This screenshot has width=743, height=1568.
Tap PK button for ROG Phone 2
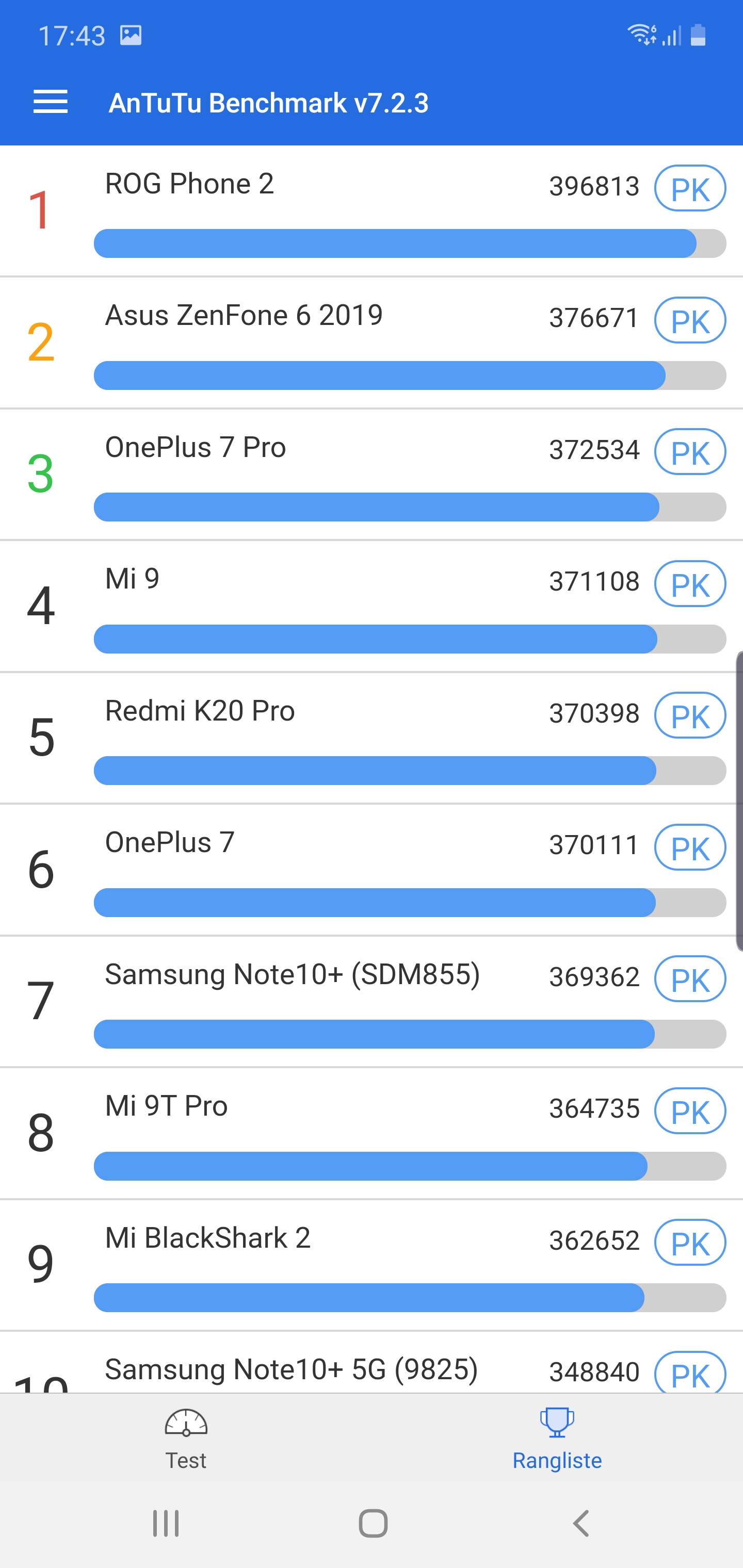[x=689, y=189]
